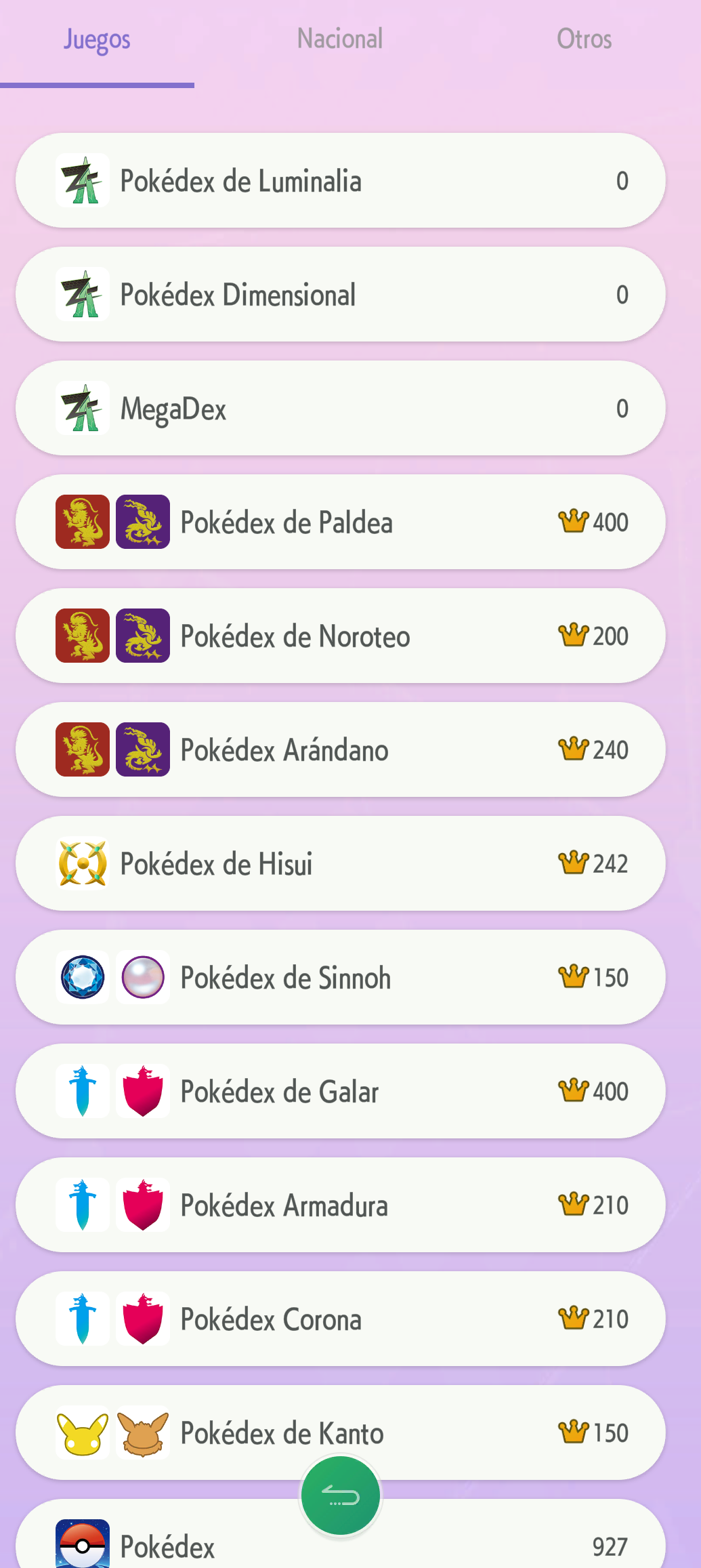Open Pokédex Dimensional
701x1568 pixels.
(340, 295)
